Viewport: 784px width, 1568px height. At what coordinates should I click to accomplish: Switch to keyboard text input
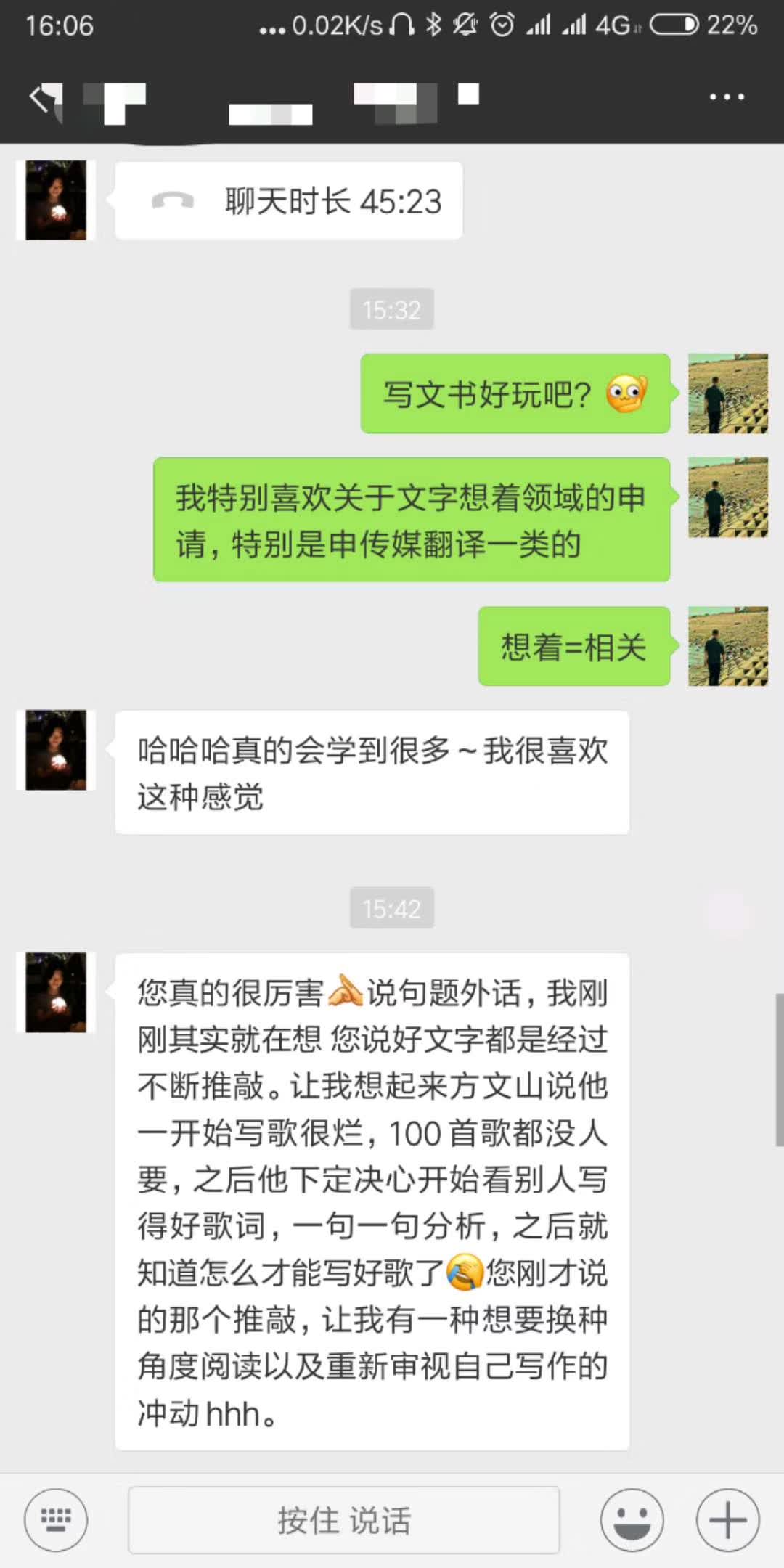56,1519
